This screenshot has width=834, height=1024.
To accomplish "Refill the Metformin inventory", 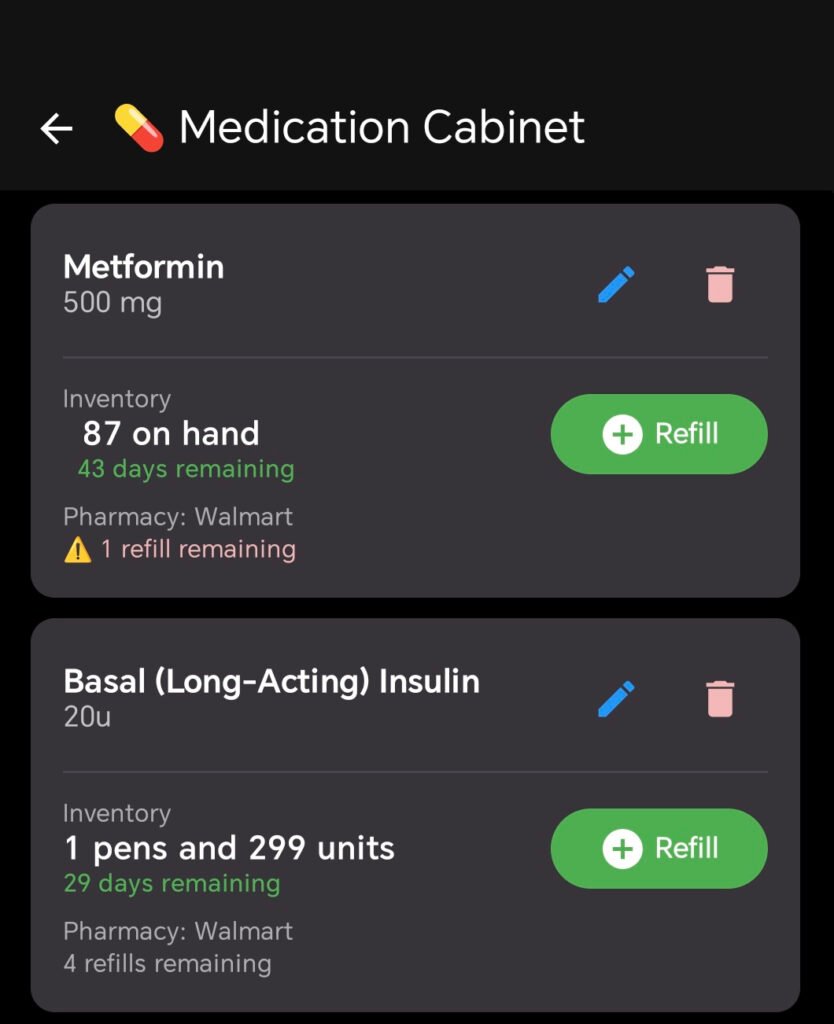I will tap(659, 434).
